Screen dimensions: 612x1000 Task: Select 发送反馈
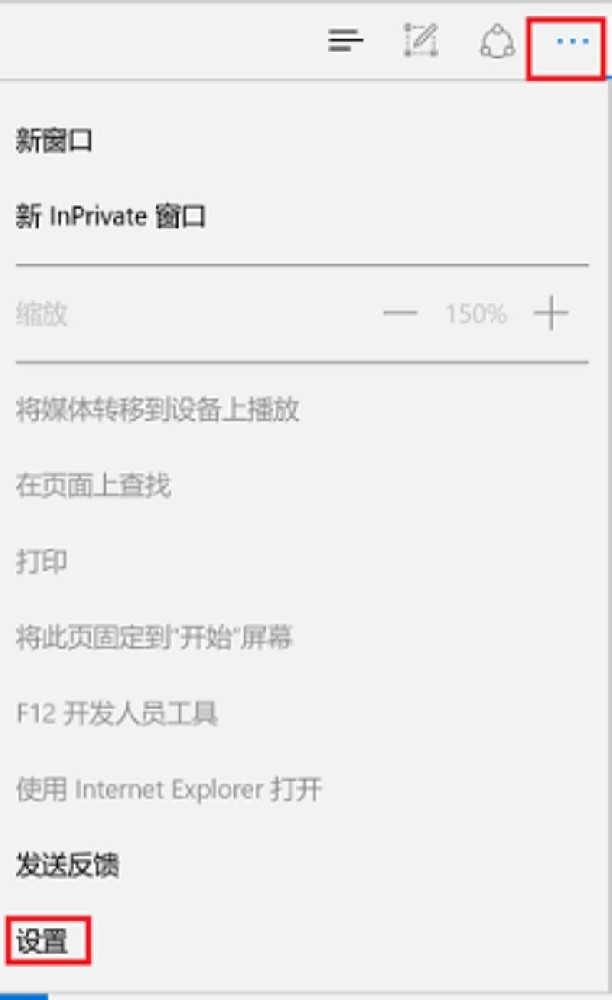click(x=67, y=865)
